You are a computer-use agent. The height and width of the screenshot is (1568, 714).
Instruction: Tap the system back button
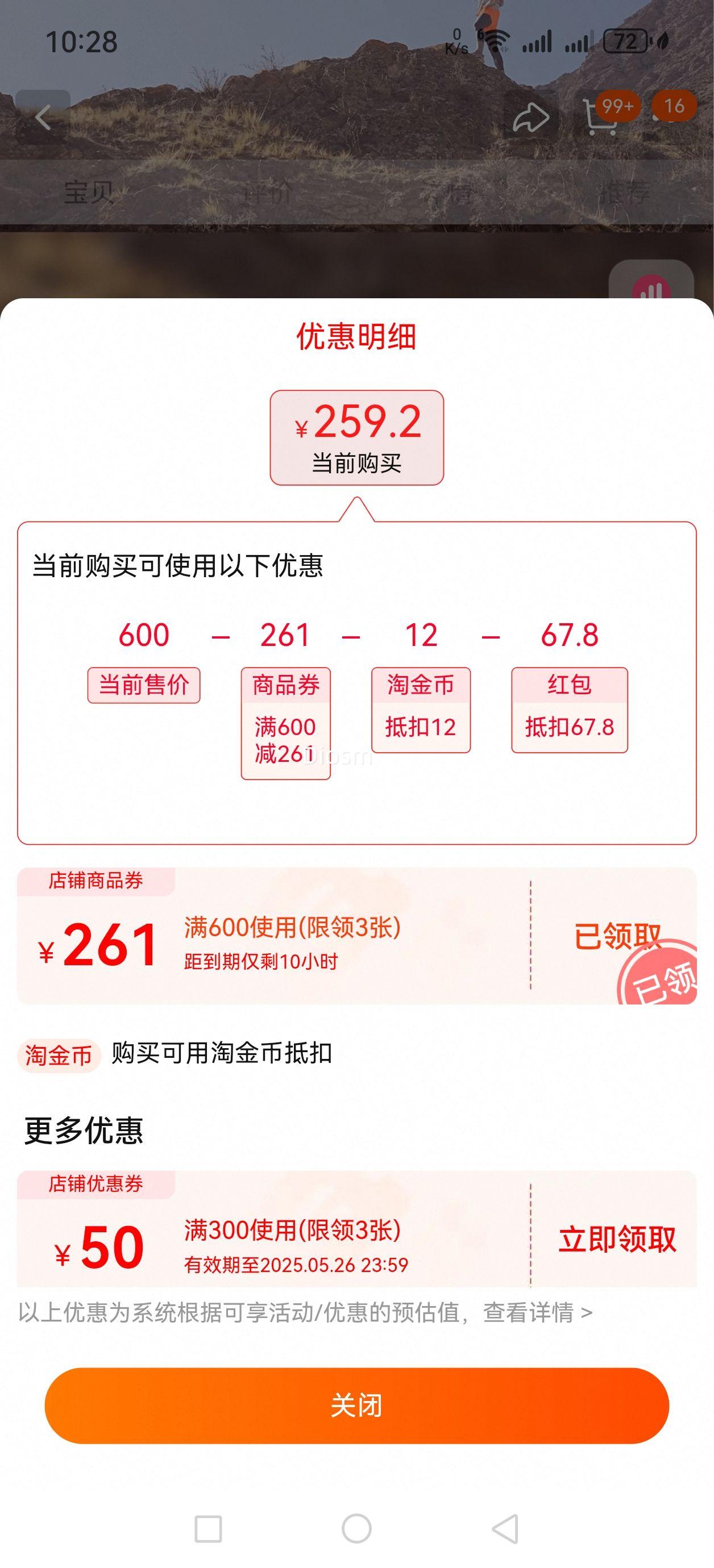coord(505,1528)
